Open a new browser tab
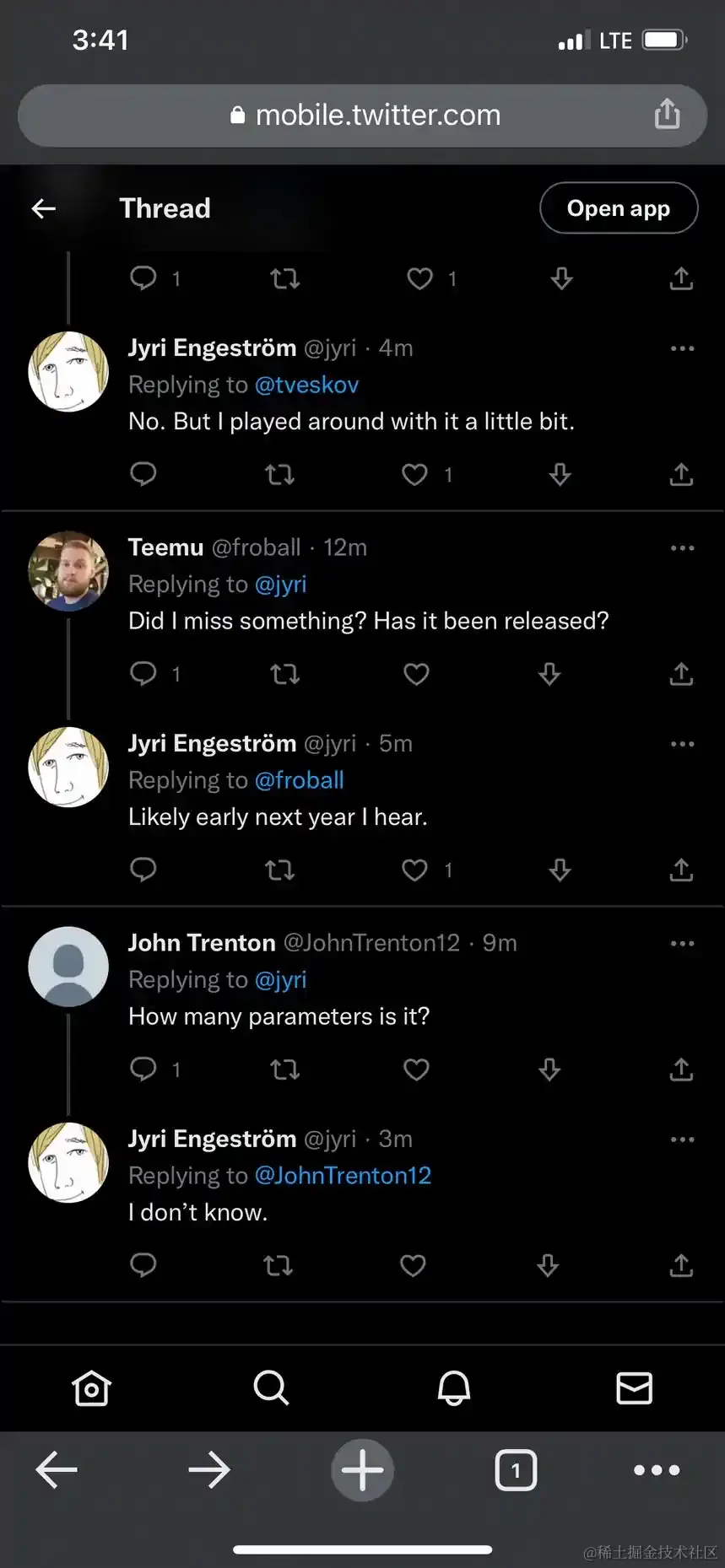 coord(362,1470)
